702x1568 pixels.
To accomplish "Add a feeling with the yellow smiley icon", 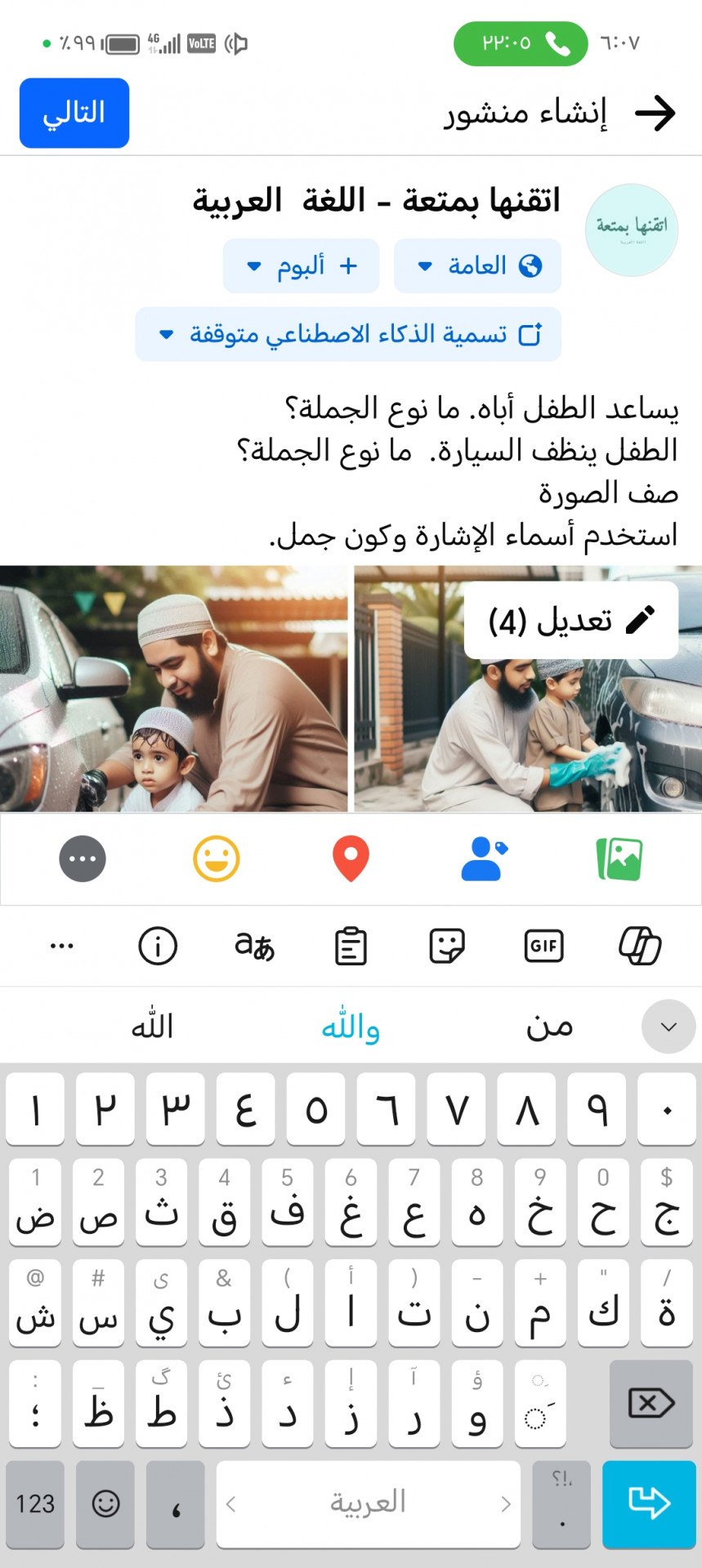I will pyautogui.click(x=217, y=859).
